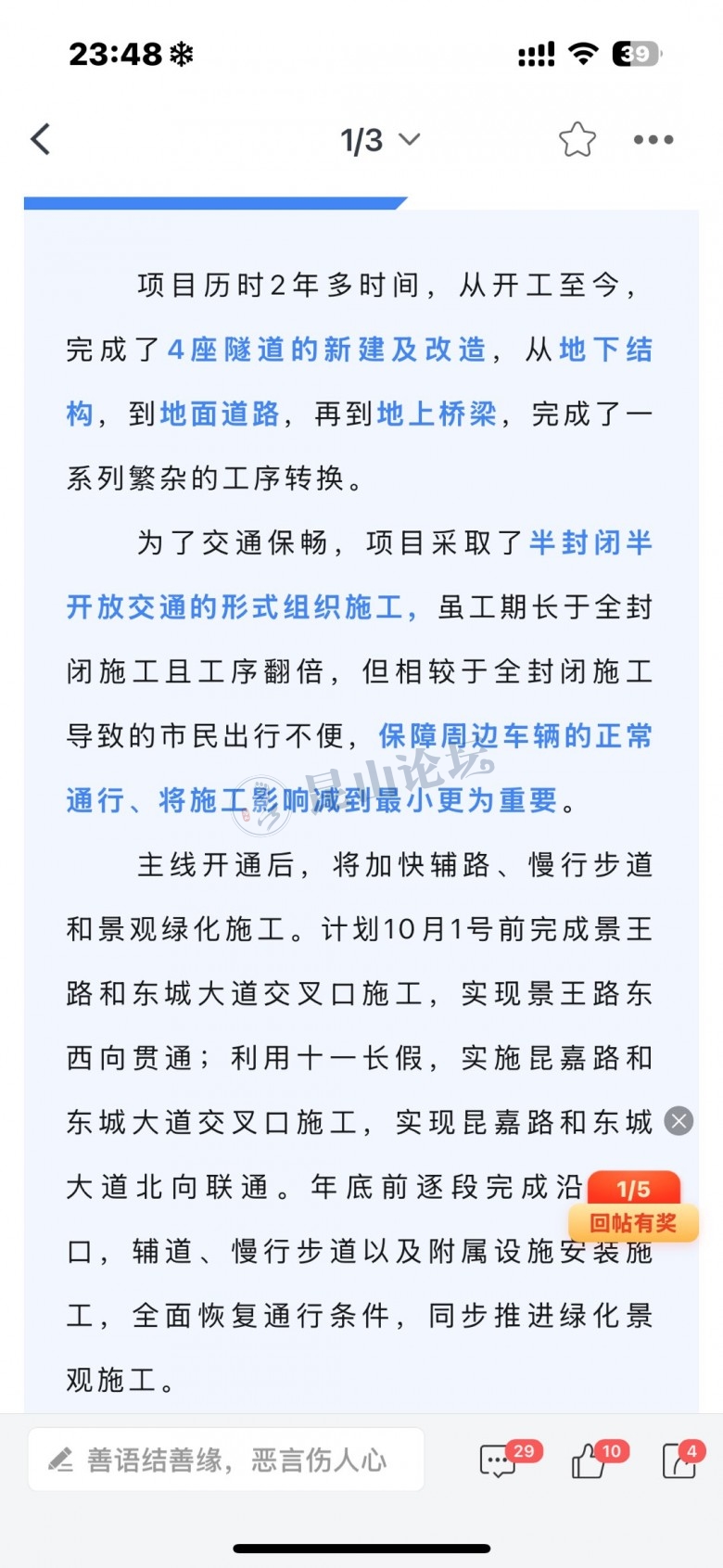
Task: Favorite this post with the star icon
Action: click(x=577, y=140)
